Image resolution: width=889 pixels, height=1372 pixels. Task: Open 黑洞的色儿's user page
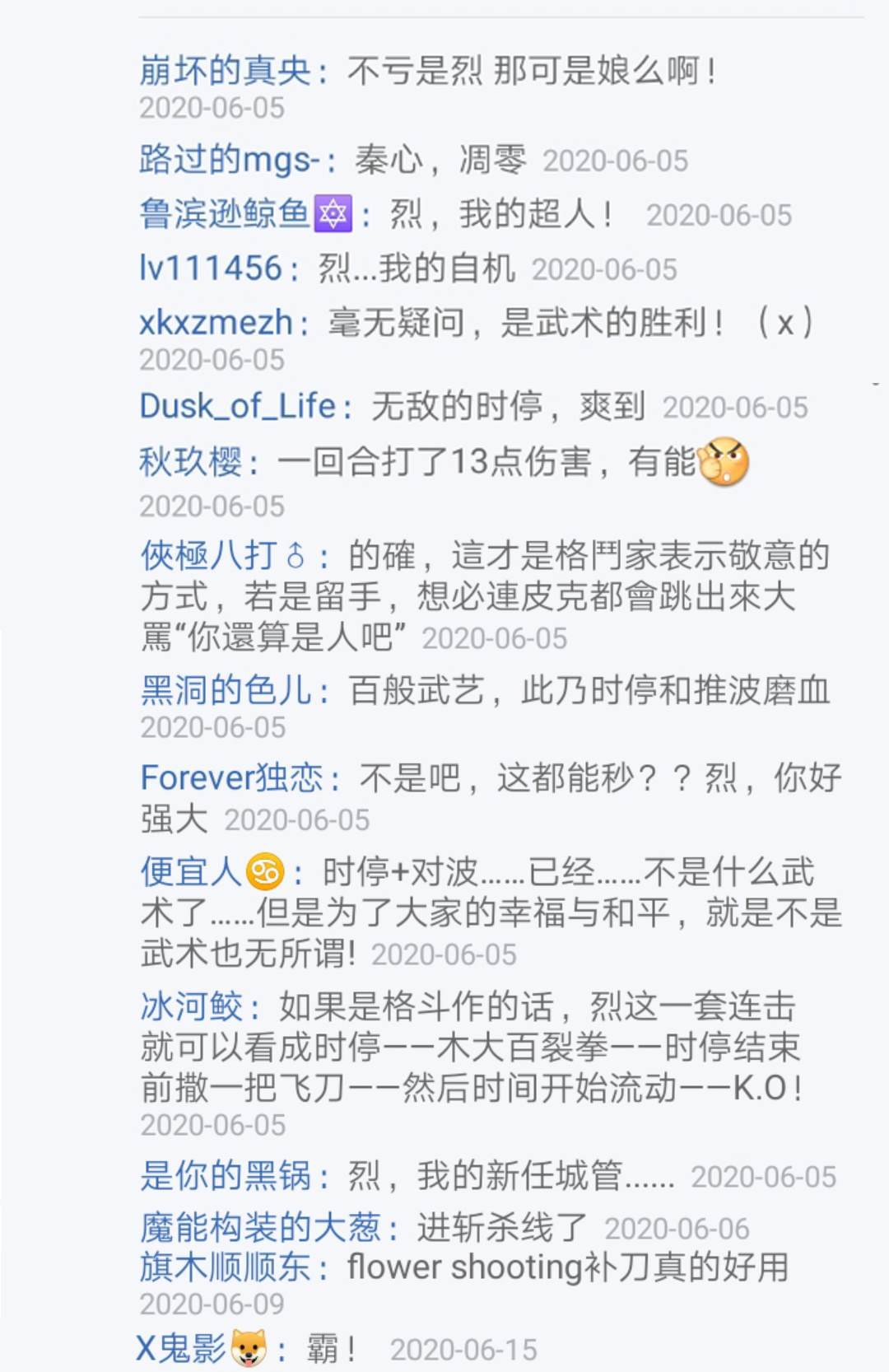[x=226, y=690]
